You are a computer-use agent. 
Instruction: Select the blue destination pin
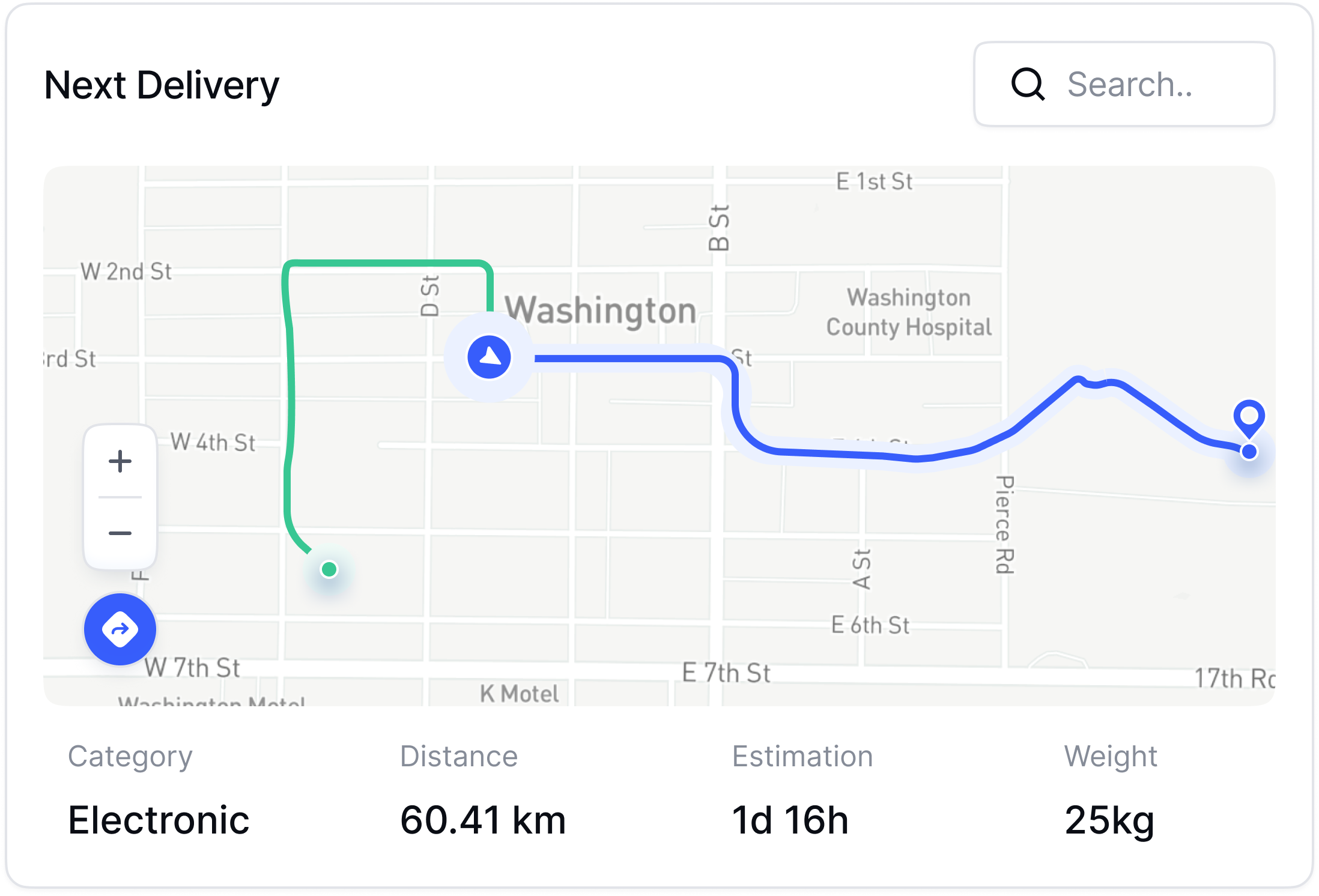1249,417
